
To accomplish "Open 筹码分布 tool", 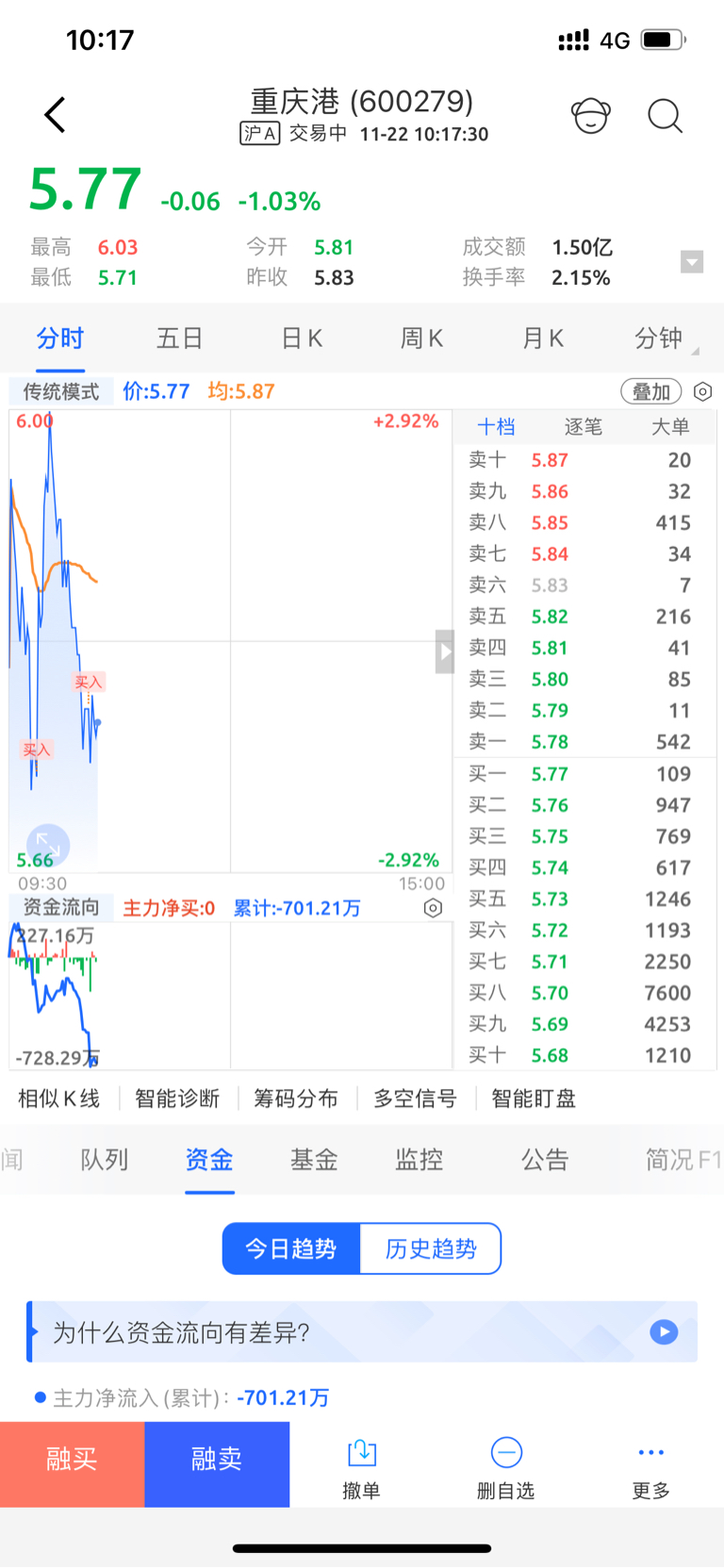I will tap(296, 1098).
